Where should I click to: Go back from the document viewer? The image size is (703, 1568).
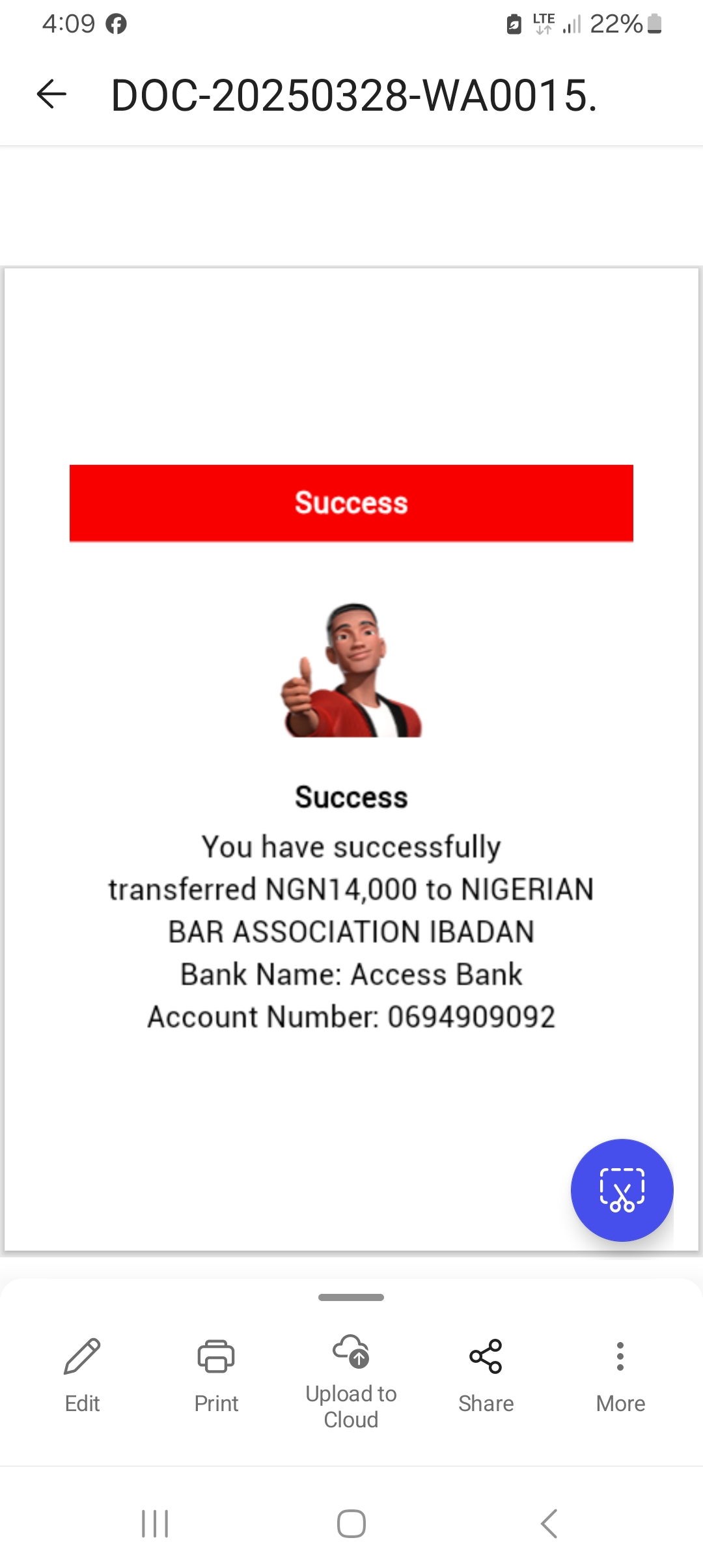click(51, 94)
